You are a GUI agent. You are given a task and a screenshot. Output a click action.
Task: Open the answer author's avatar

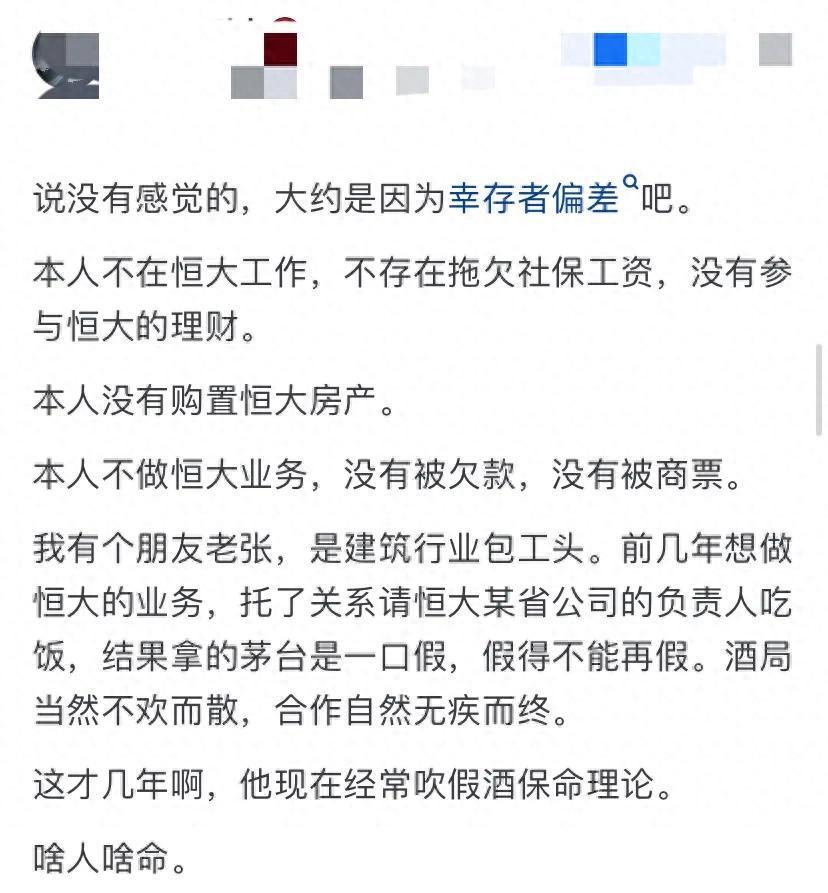coord(66,65)
